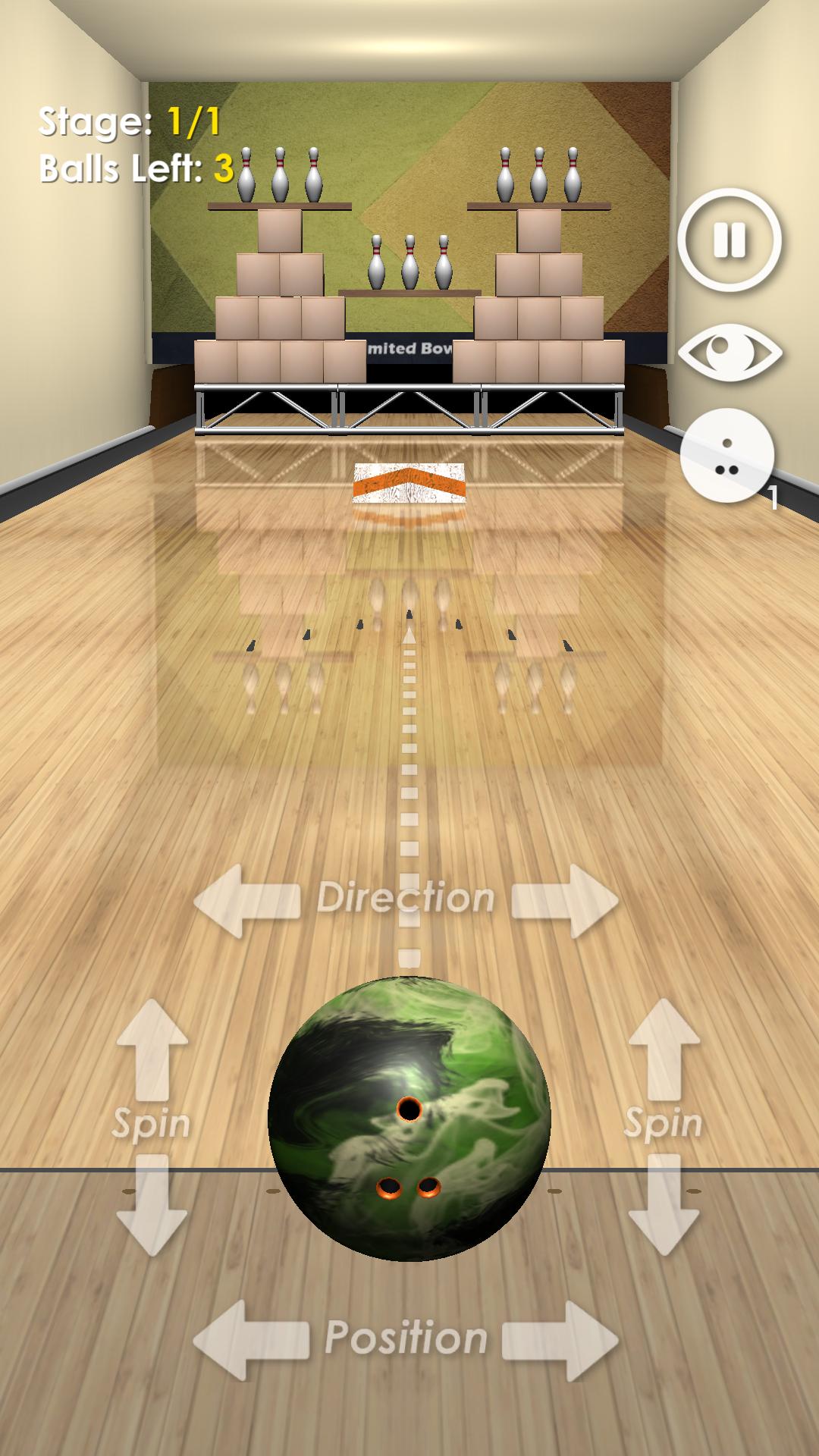The height and width of the screenshot is (1456, 819).
Task: Tap the right Direction arrow
Action: tap(565, 900)
